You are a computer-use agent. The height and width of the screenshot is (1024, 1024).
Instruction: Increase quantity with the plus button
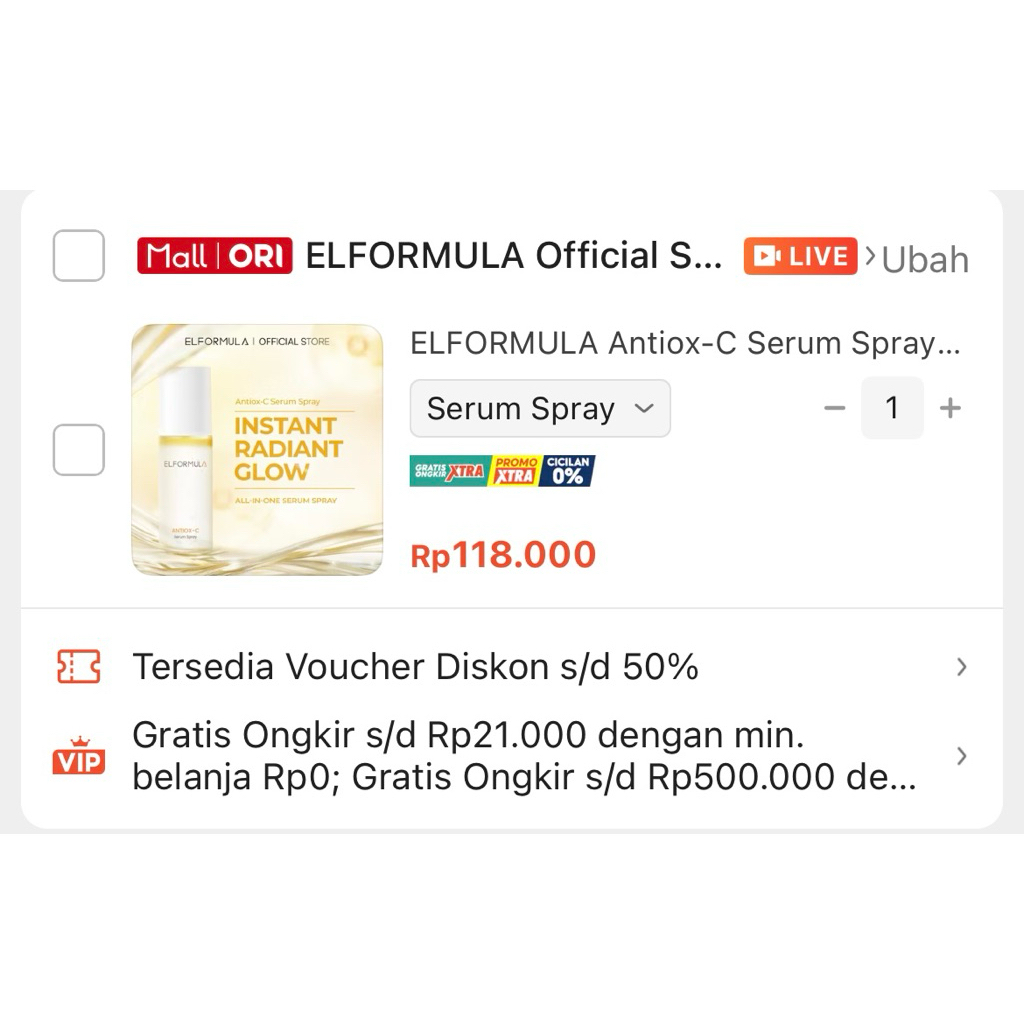[x=950, y=408]
